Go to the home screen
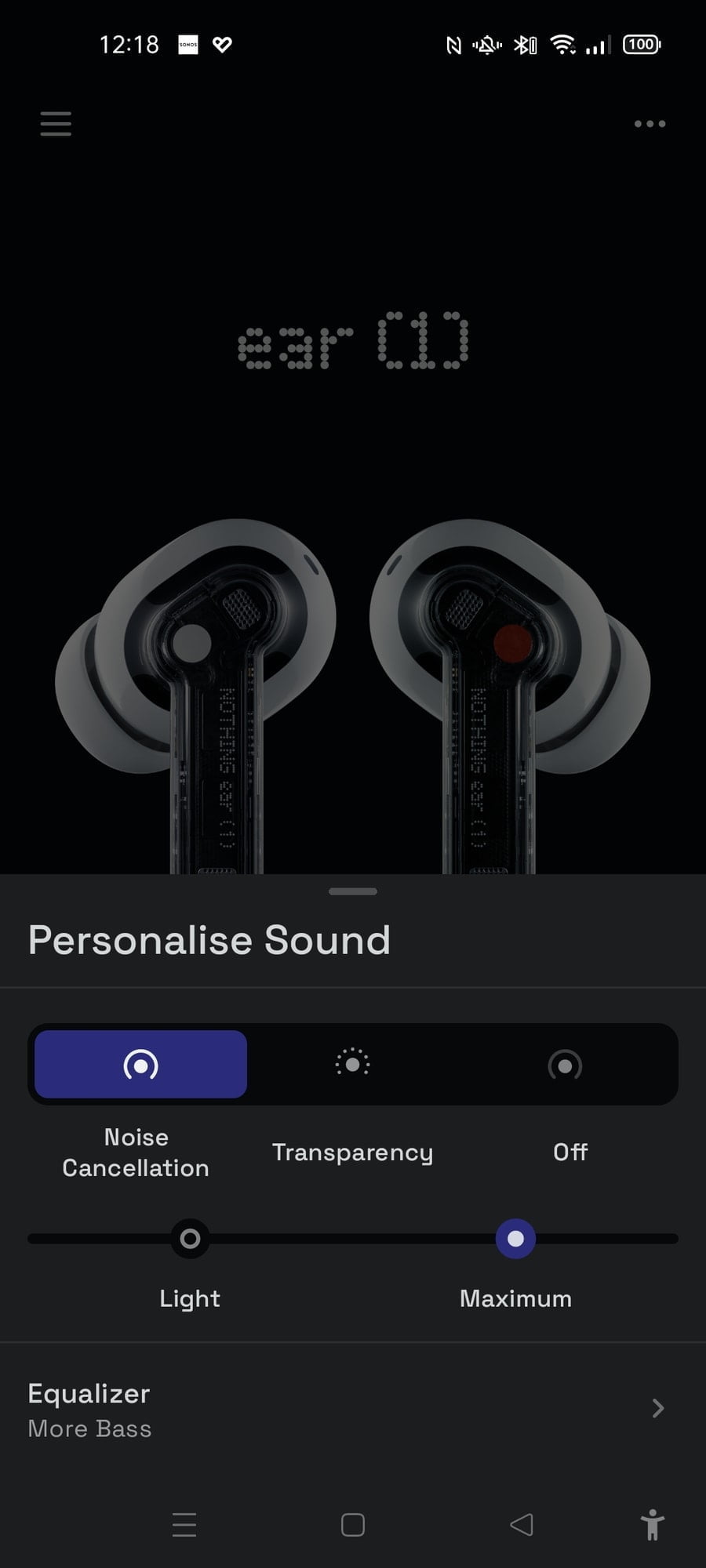This screenshot has height=1568, width=706. point(353,1525)
